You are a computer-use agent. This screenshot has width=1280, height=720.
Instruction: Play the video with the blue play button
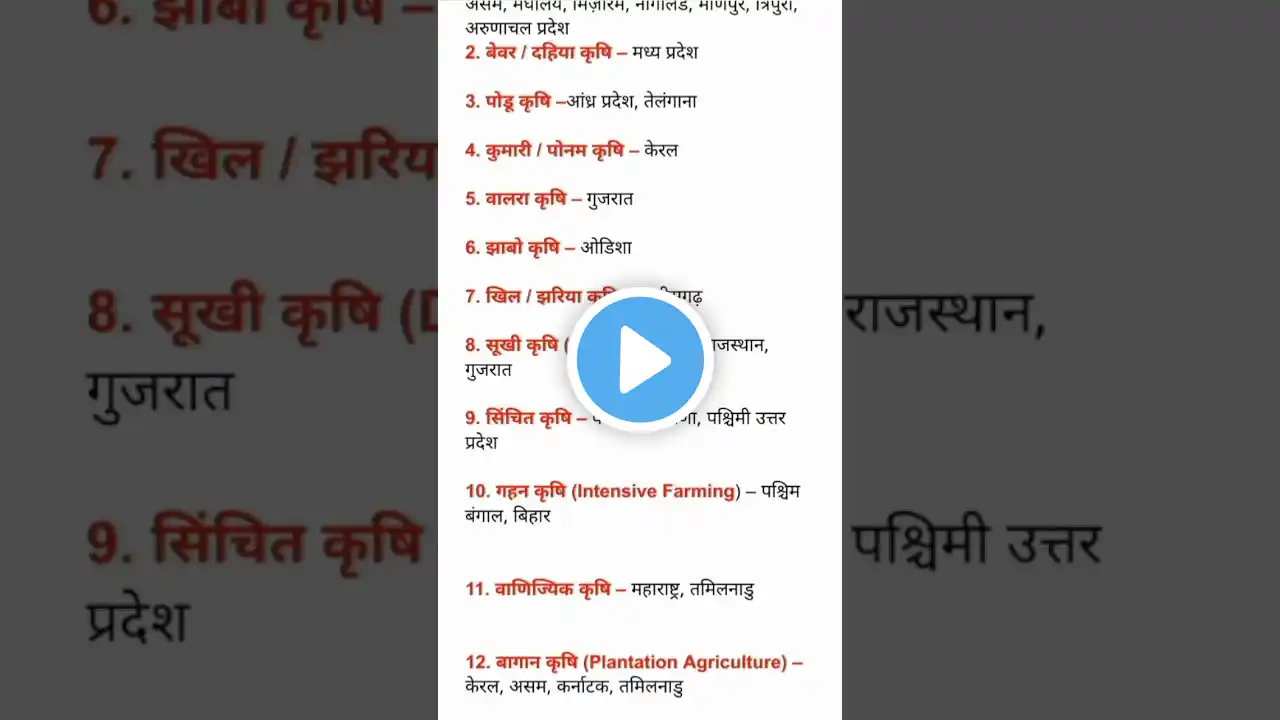(640, 360)
